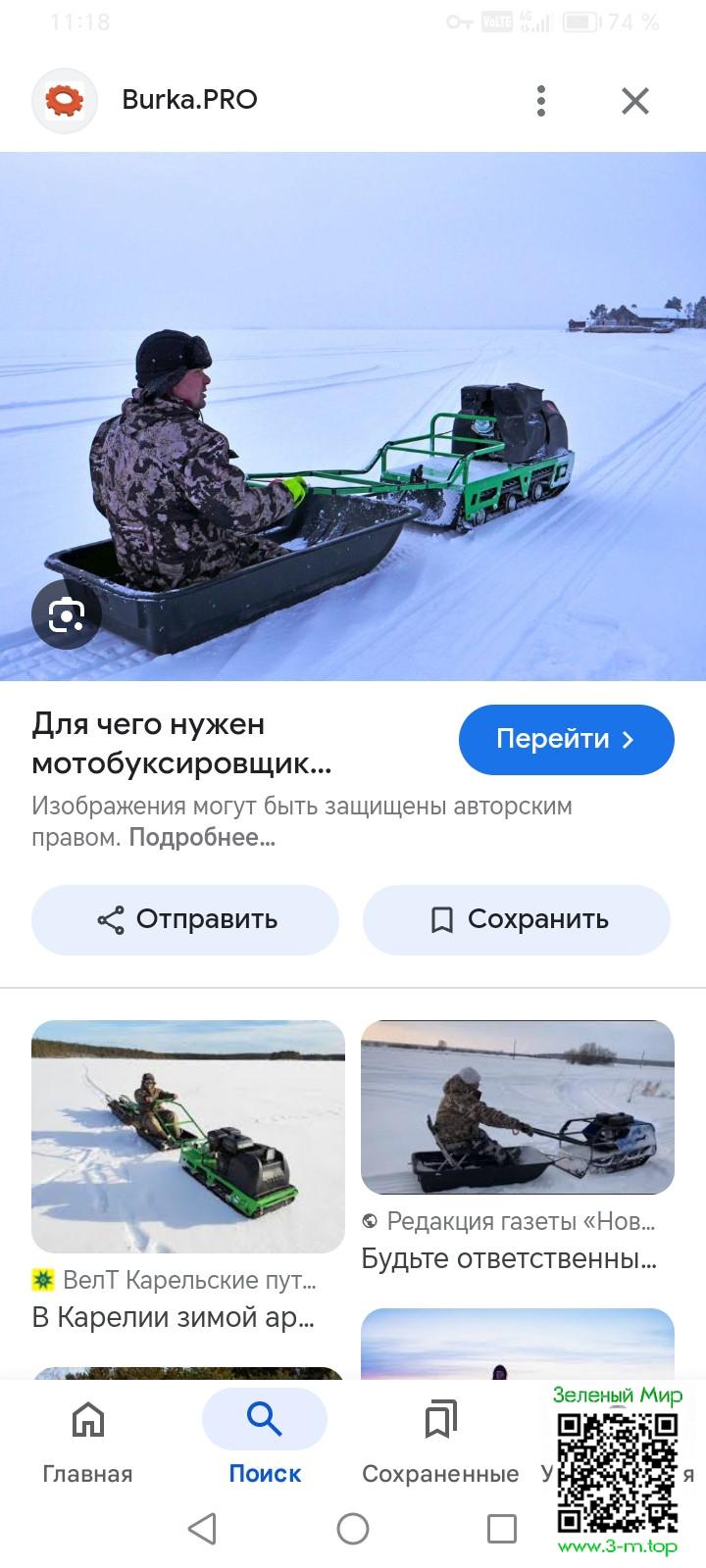Open the ВелТ Карельские пут... image result
This screenshot has width=706, height=1568.
coord(188,1137)
